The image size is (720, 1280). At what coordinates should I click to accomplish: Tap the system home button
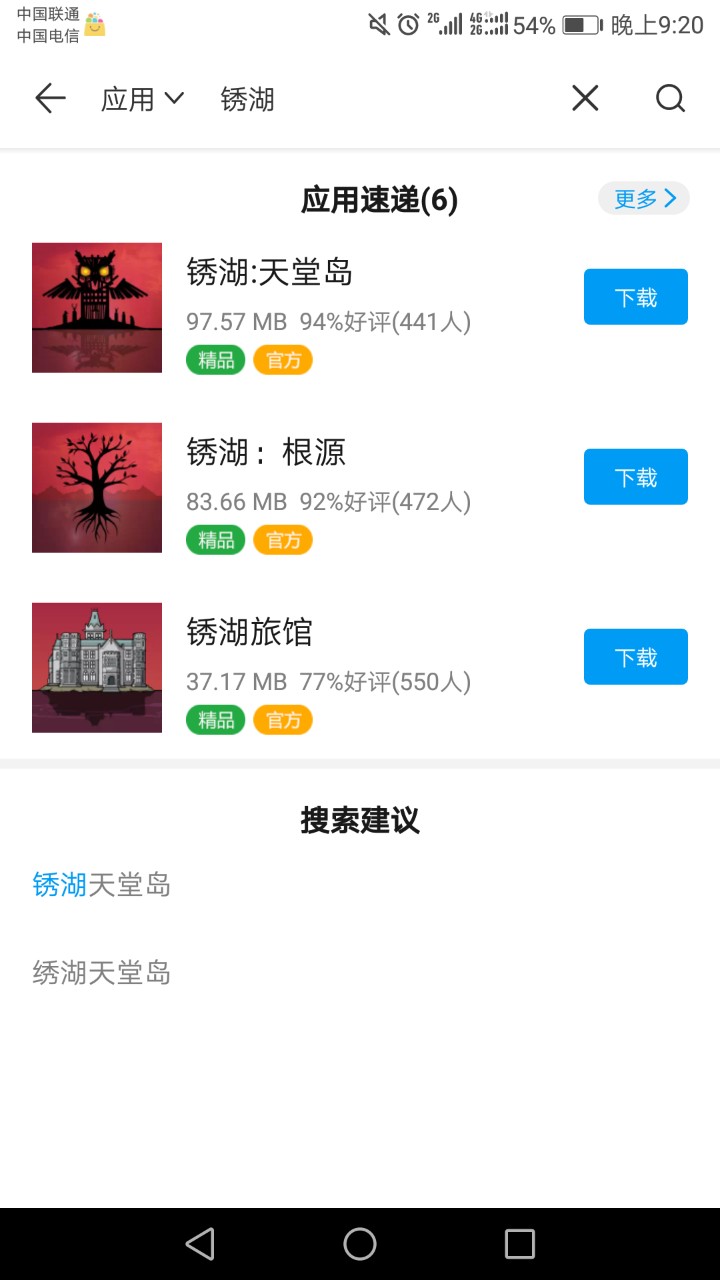point(360,1244)
